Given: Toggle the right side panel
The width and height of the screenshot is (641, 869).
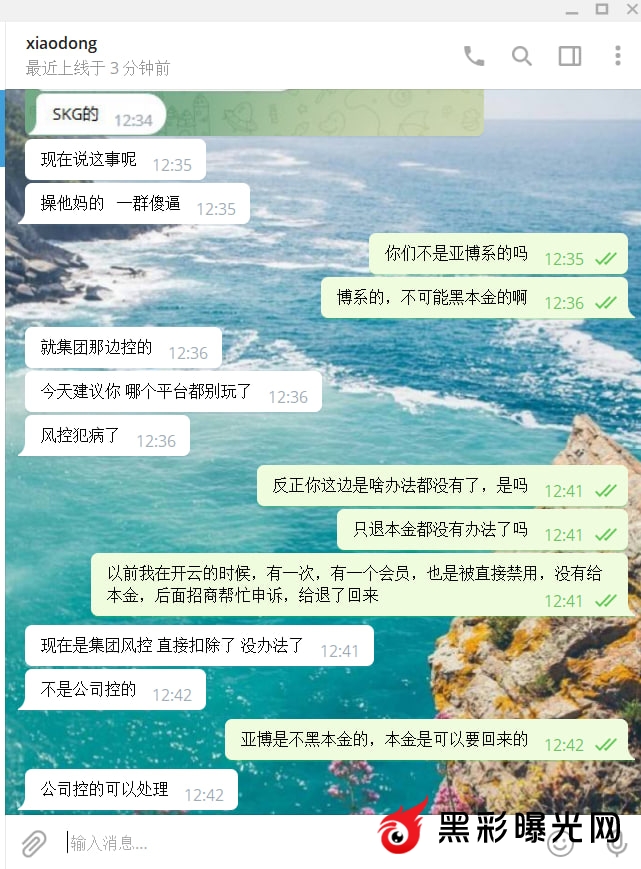Looking at the screenshot, I should point(570,56).
